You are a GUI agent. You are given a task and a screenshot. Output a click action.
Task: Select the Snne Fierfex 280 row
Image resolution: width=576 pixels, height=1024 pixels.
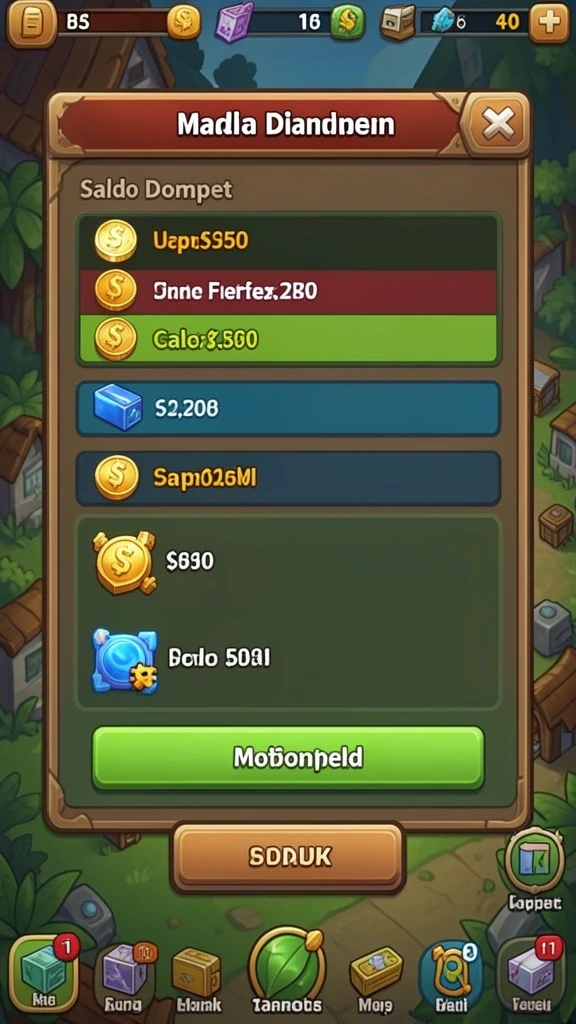coord(288,291)
